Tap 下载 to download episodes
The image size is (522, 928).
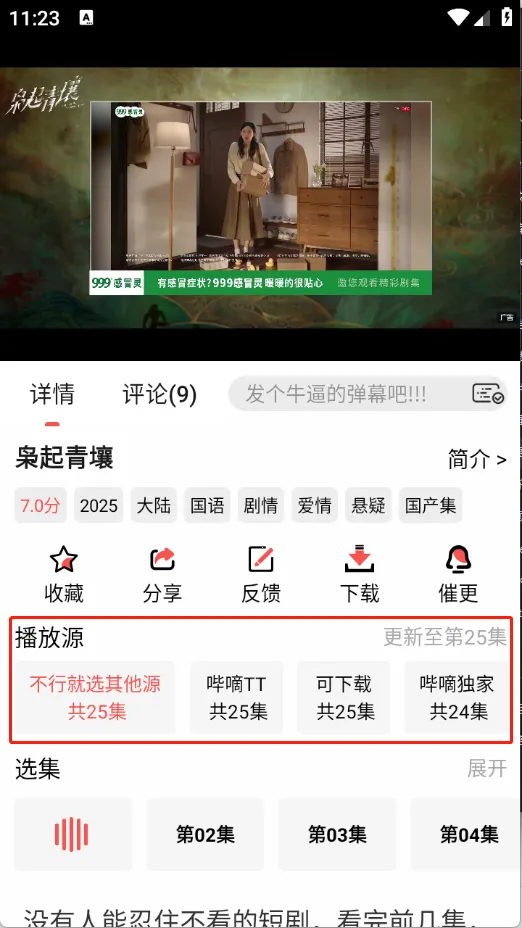[359, 574]
